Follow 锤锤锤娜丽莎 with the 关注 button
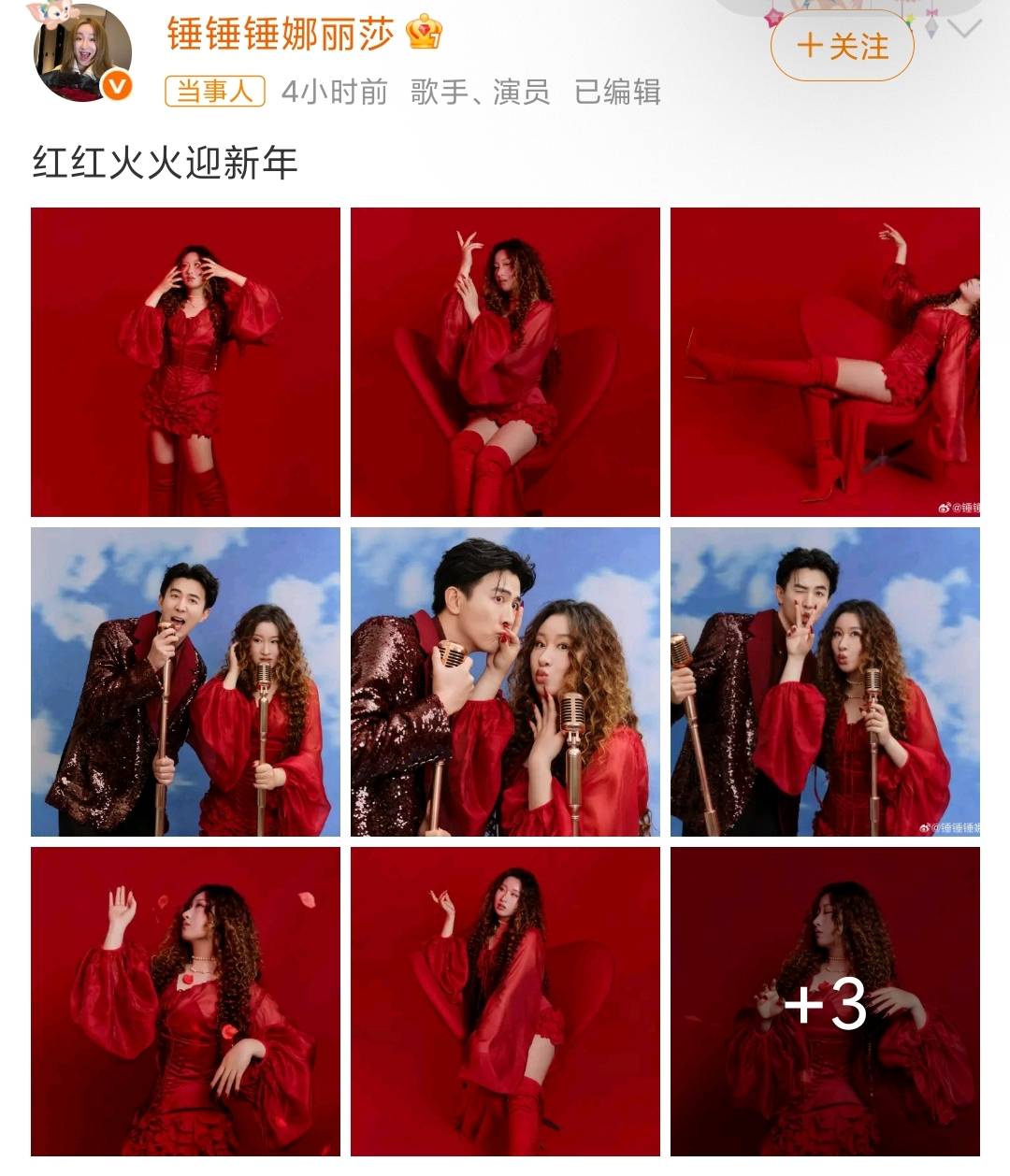 [842, 46]
